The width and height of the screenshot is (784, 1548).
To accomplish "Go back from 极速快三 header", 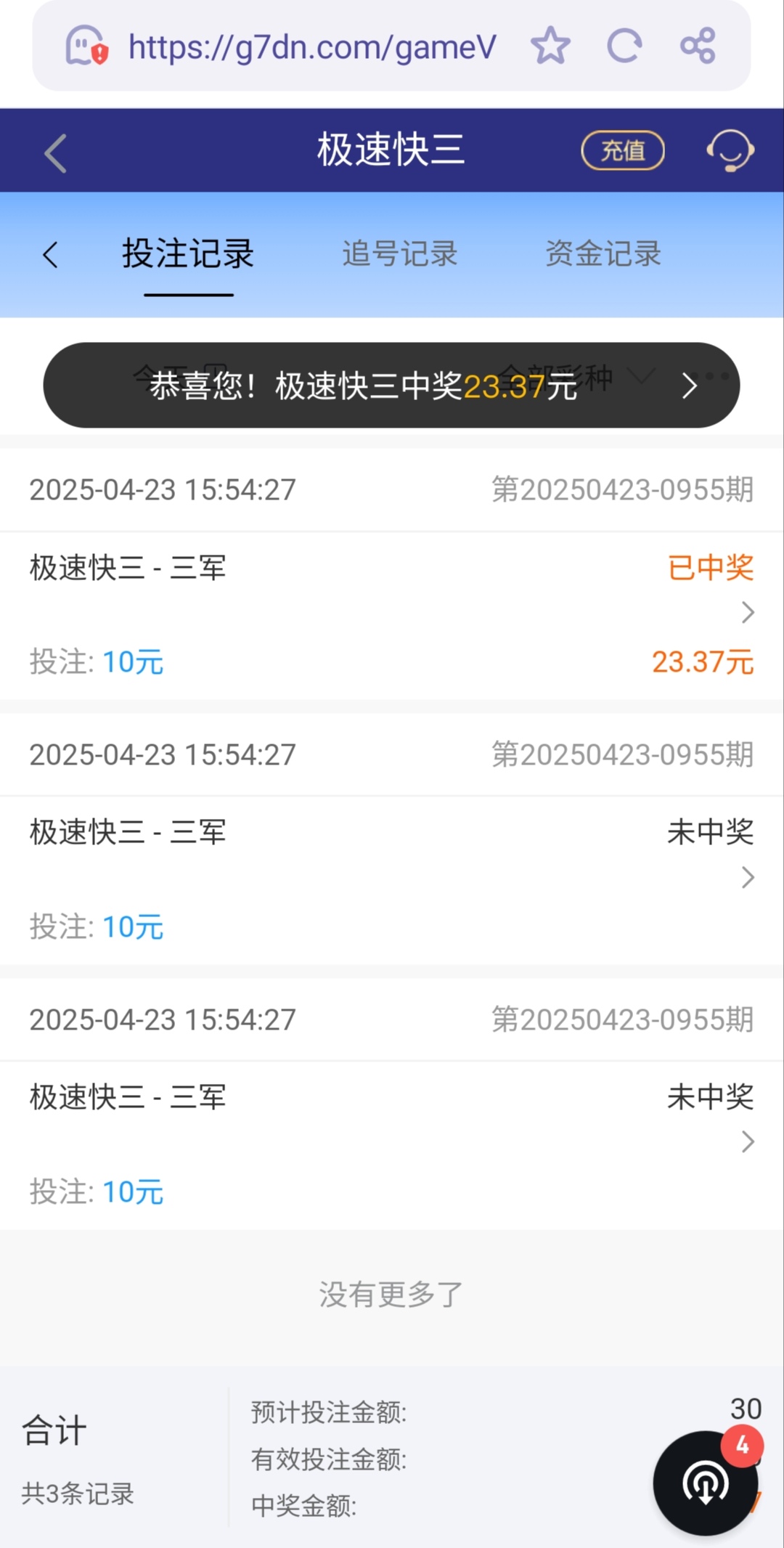I will click(56, 153).
